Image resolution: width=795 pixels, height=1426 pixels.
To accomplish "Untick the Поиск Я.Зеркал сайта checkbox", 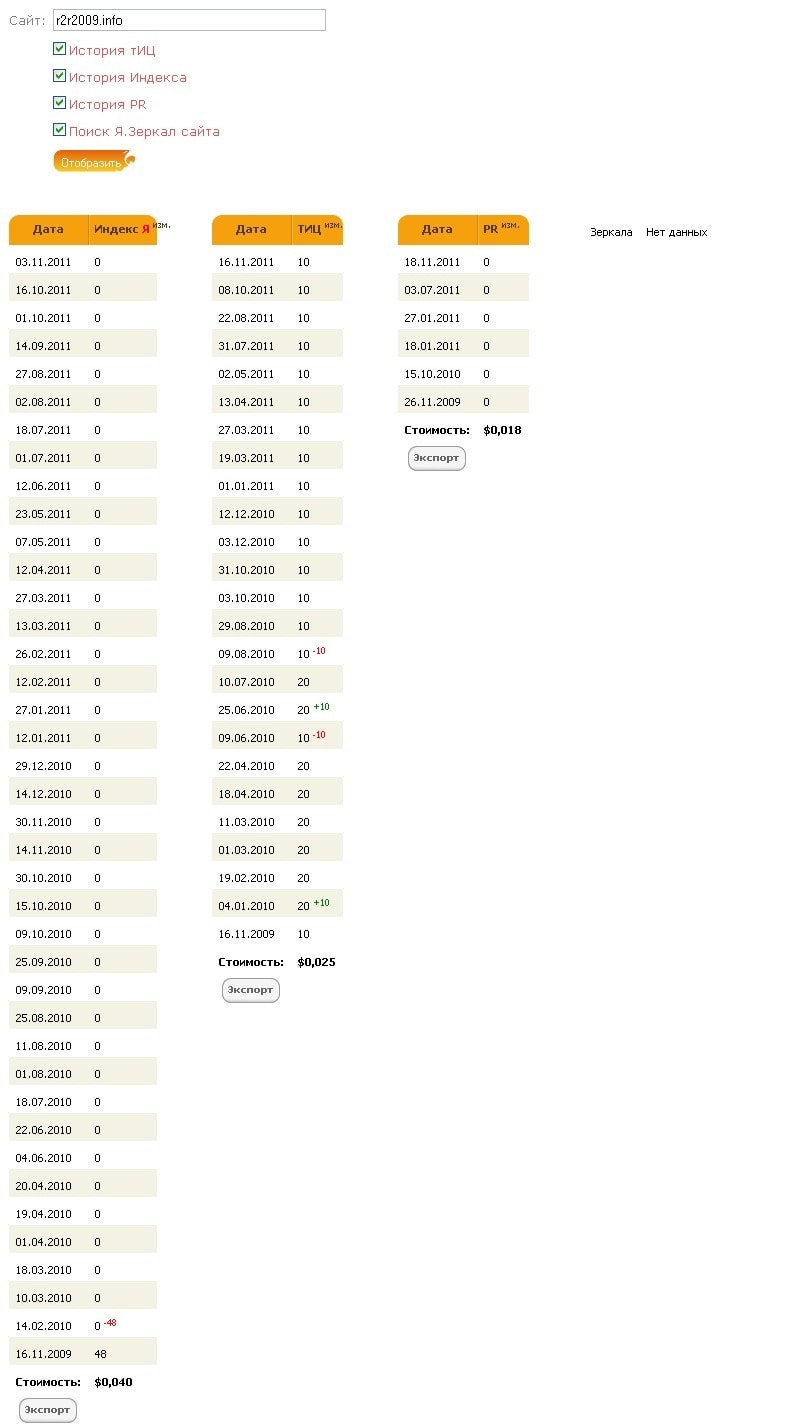I will [60, 130].
